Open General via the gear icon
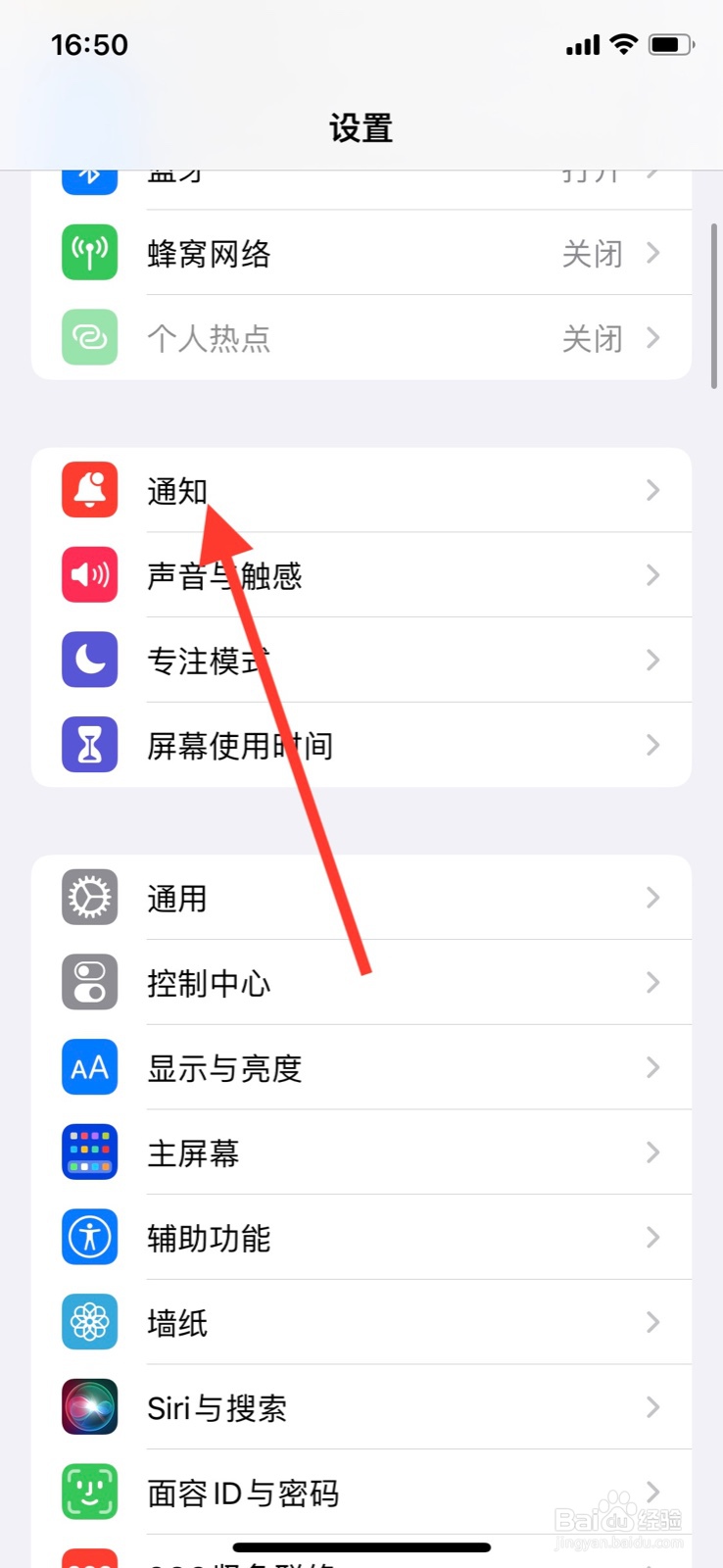Screen dimensions: 723x1568 tap(89, 898)
